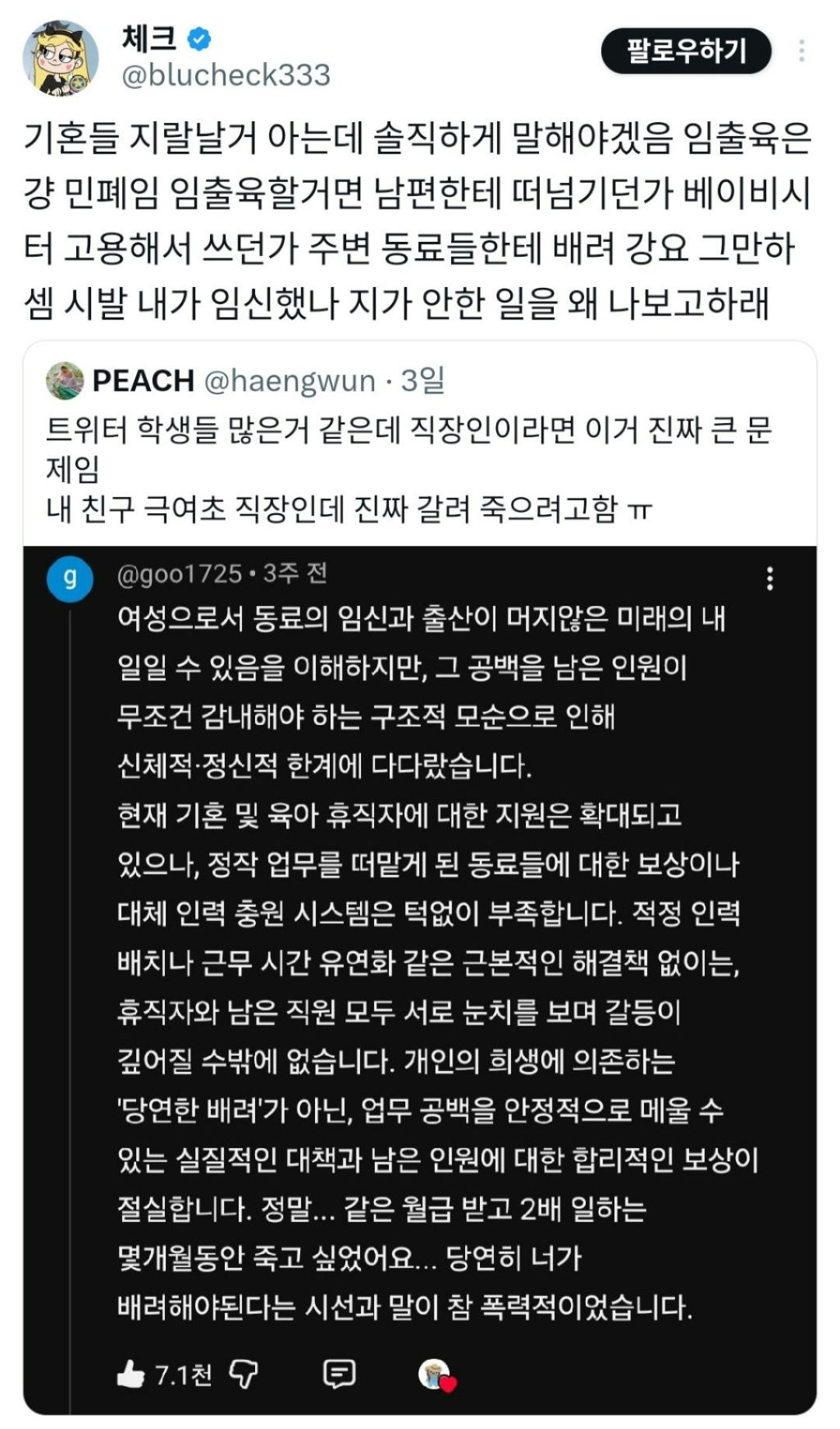Viewport: 840px width, 1429px height.
Task: Follow 체크 with the 팔로우하기 button
Action: pos(686,51)
